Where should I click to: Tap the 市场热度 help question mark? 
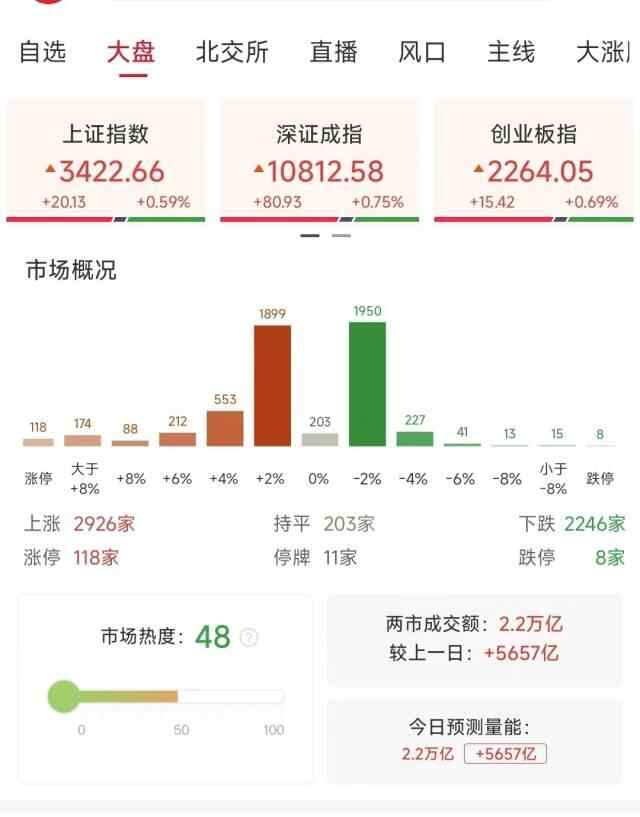point(249,637)
